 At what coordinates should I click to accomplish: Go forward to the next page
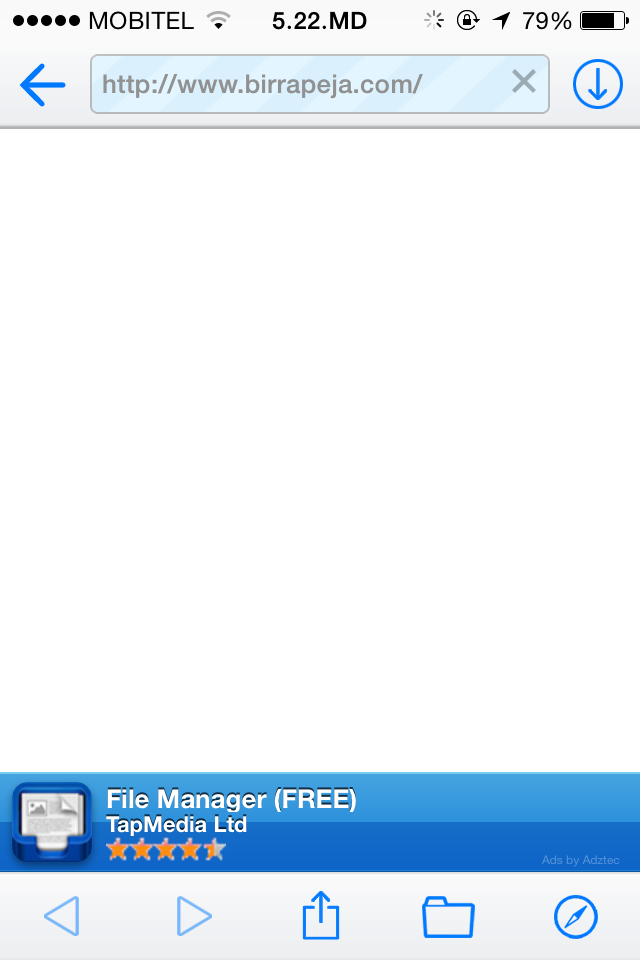pyautogui.click(x=194, y=916)
